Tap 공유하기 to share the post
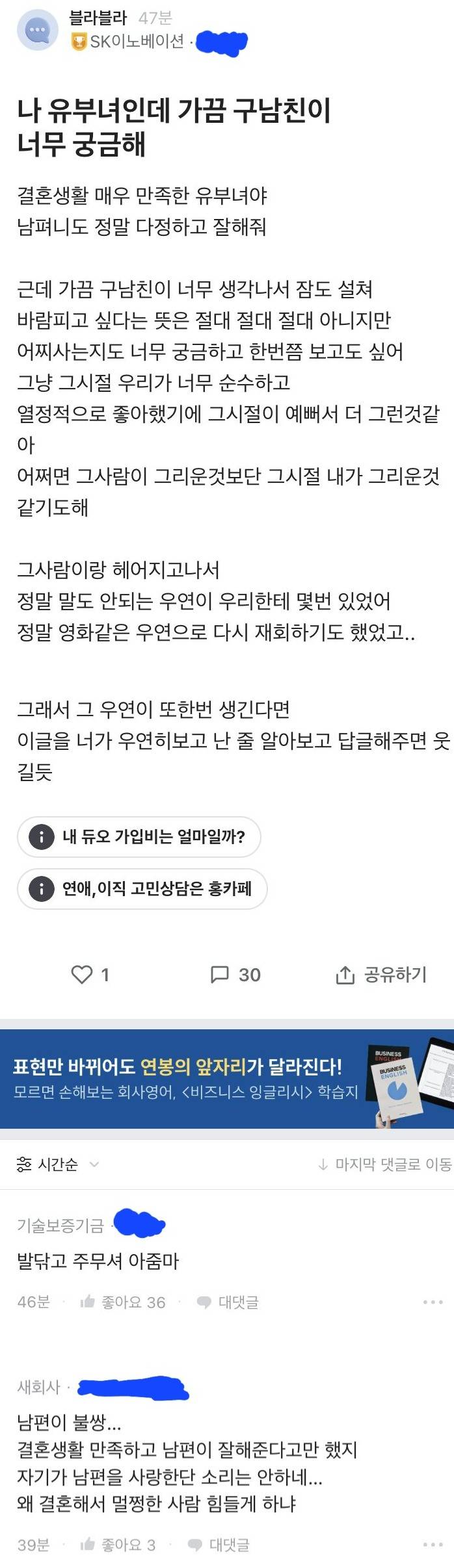The image size is (454, 1568). [x=381, y=974]
